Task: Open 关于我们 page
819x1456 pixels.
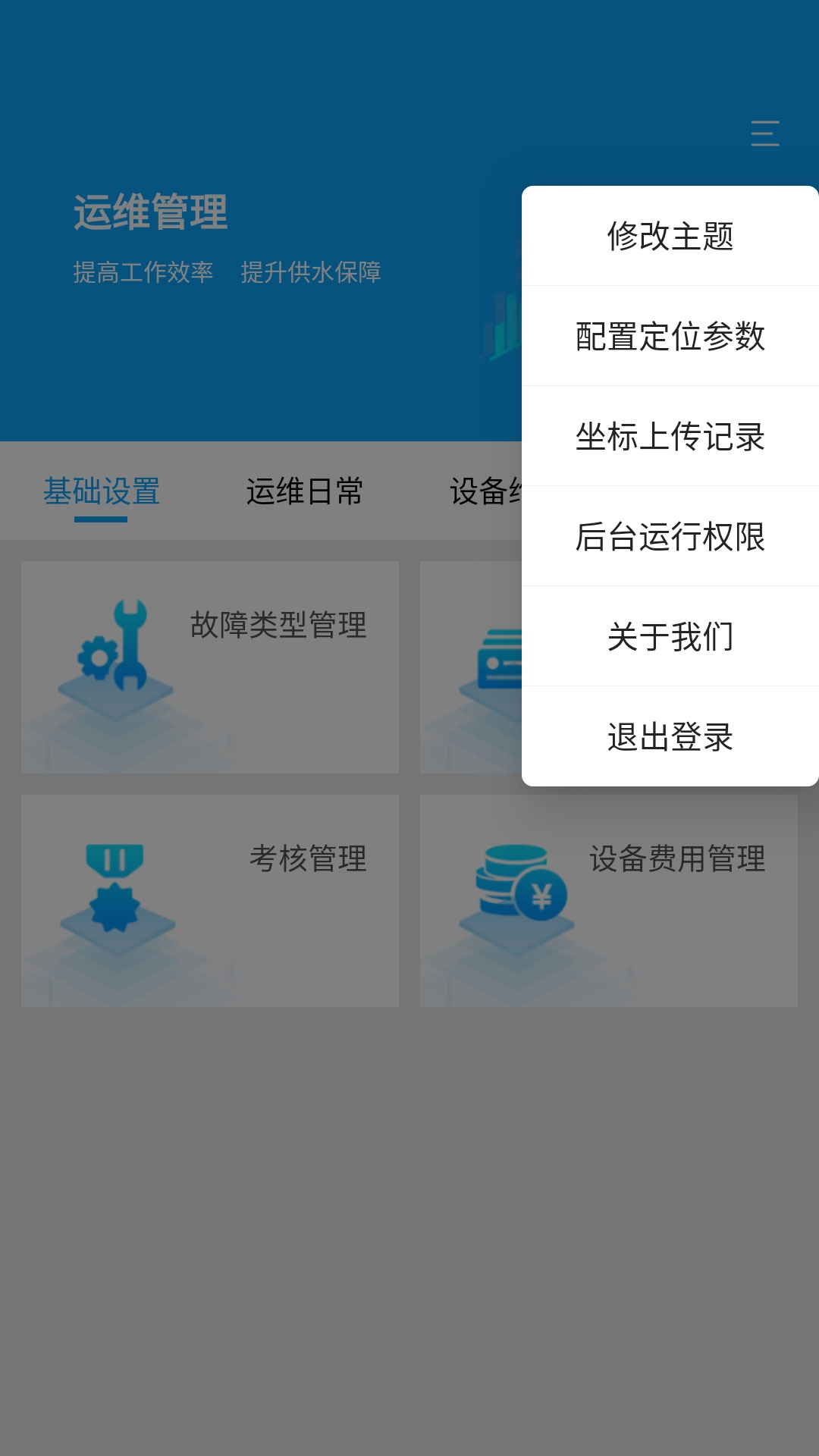Action: (670, 636)
